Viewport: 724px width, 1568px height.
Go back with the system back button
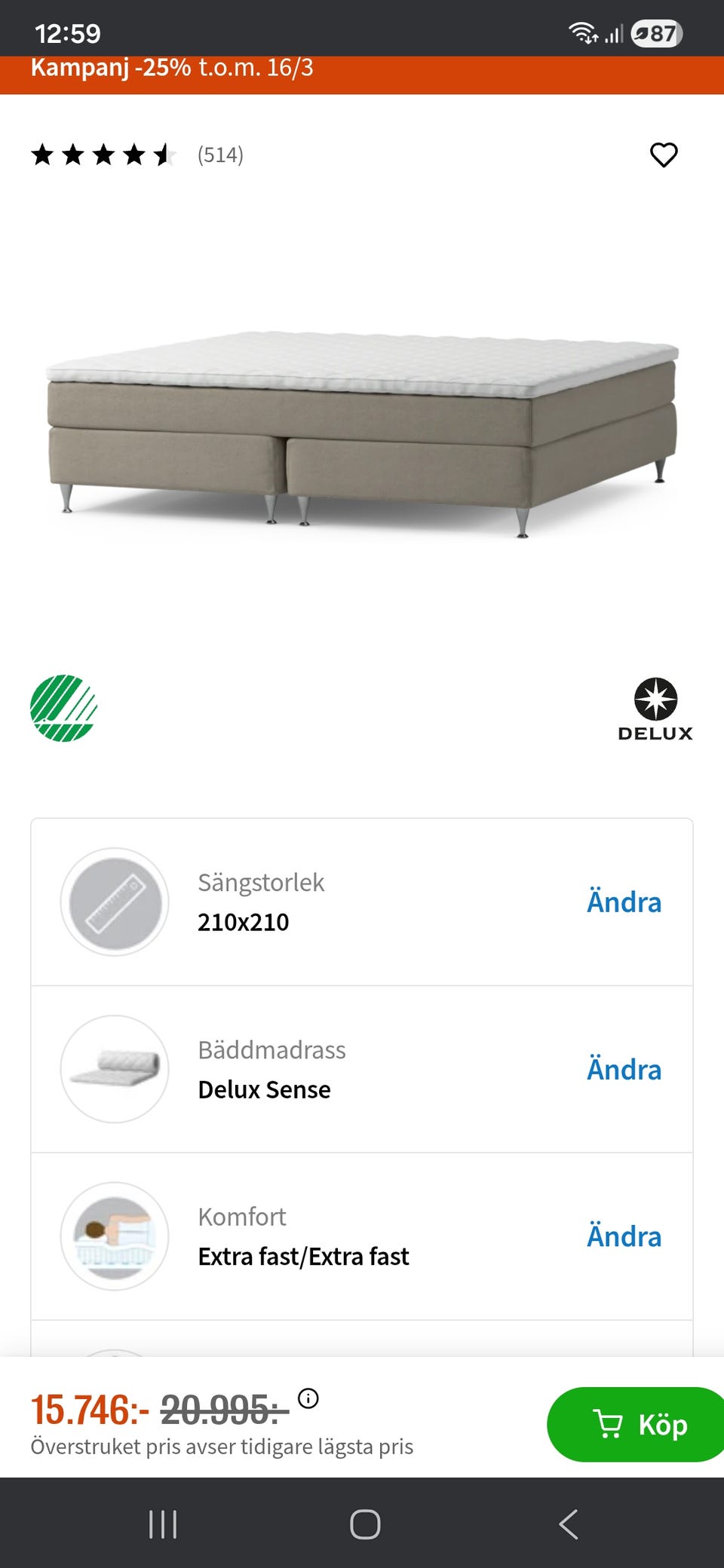click(569, 1524)
